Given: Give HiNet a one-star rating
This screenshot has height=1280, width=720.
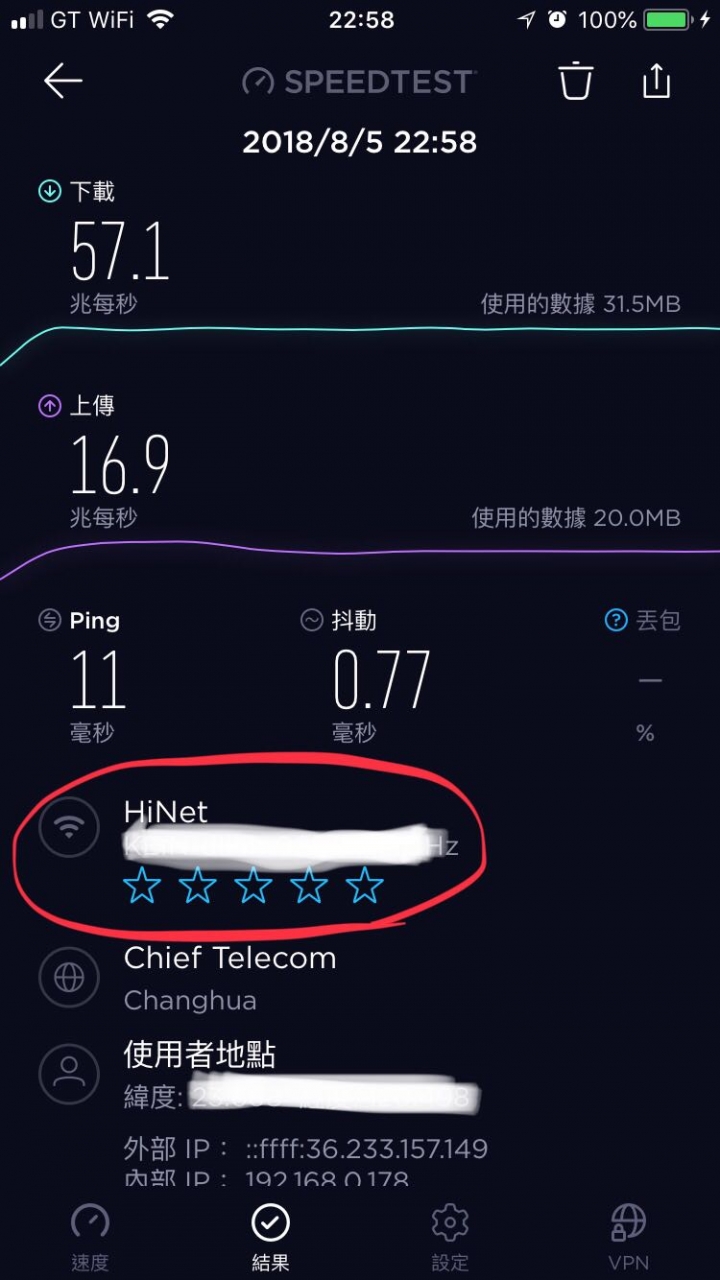Looking at the screenshot, I should (141, 886).
